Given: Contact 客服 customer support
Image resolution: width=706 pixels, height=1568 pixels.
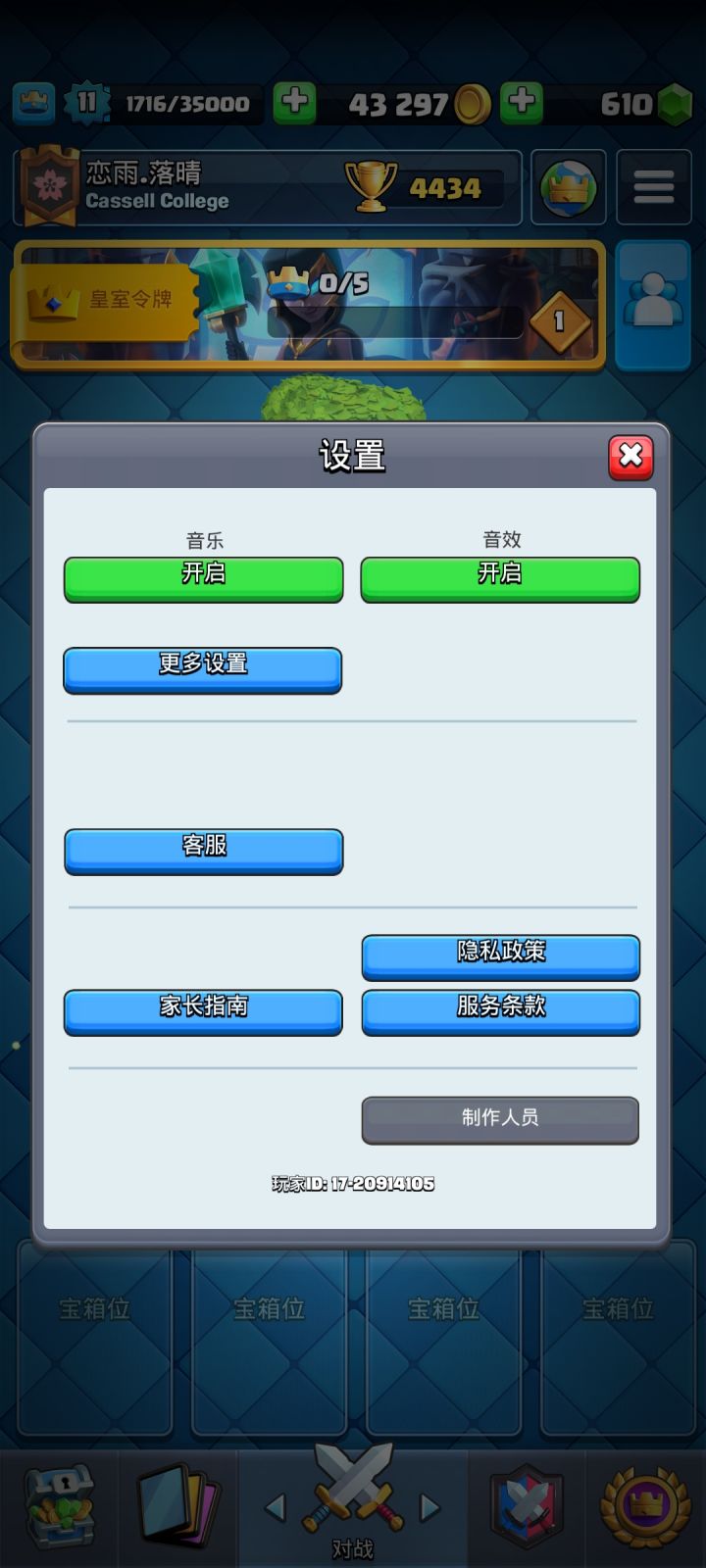Looking at the screenshot, I should (203, 850).
